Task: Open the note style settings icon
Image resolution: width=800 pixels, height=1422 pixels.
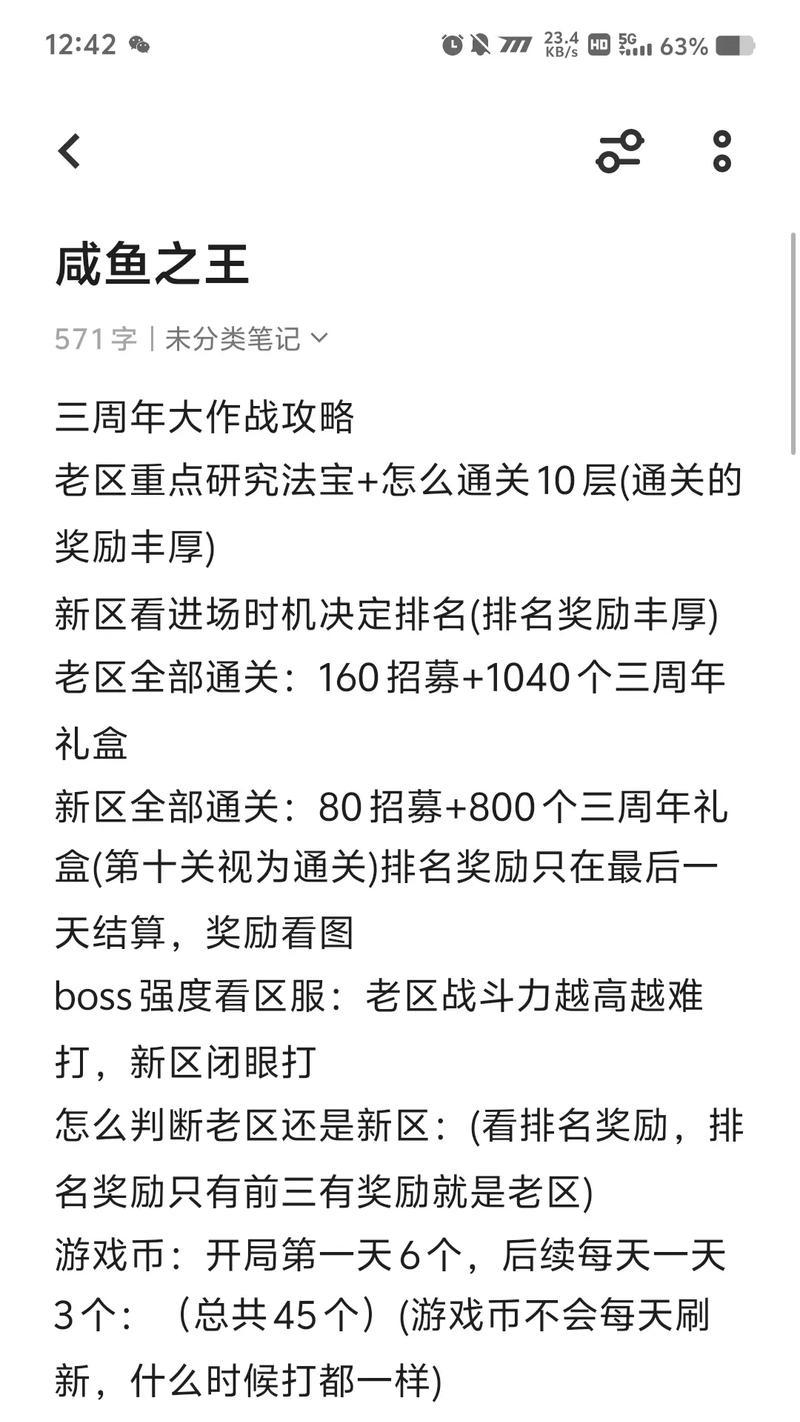Action: pos(619,152)
